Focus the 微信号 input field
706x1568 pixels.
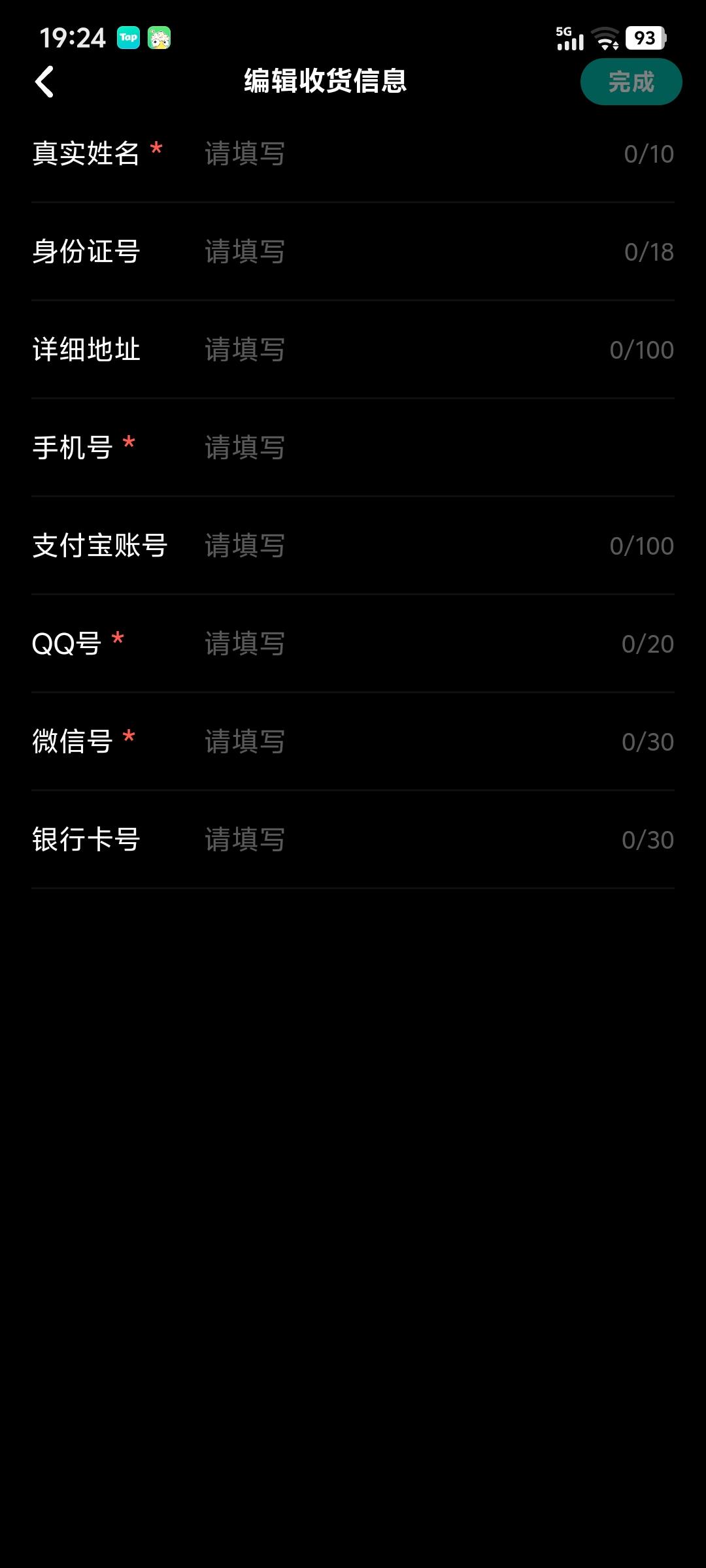(x=405, y=742)
